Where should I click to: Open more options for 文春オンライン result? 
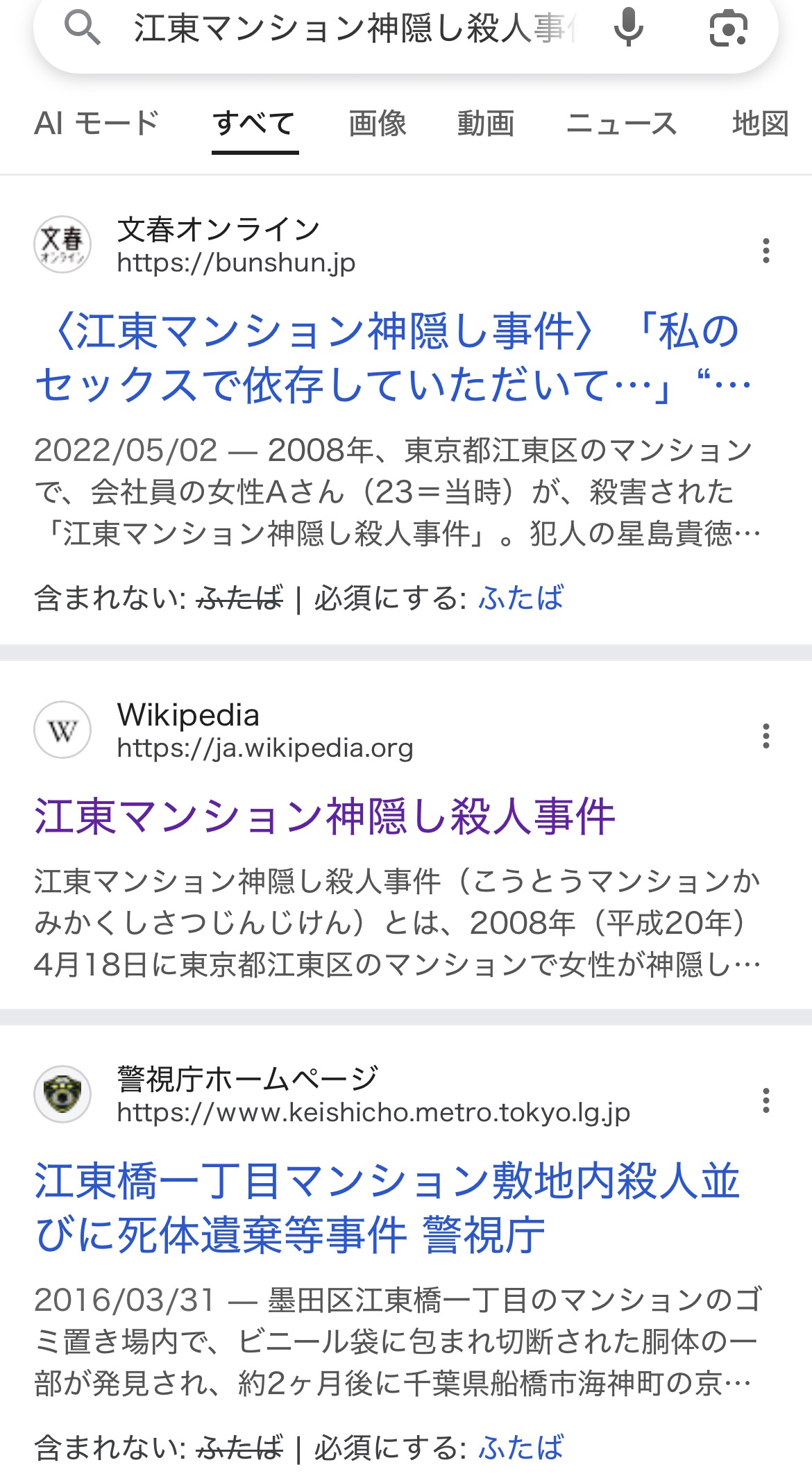click(x=766, y=250)
